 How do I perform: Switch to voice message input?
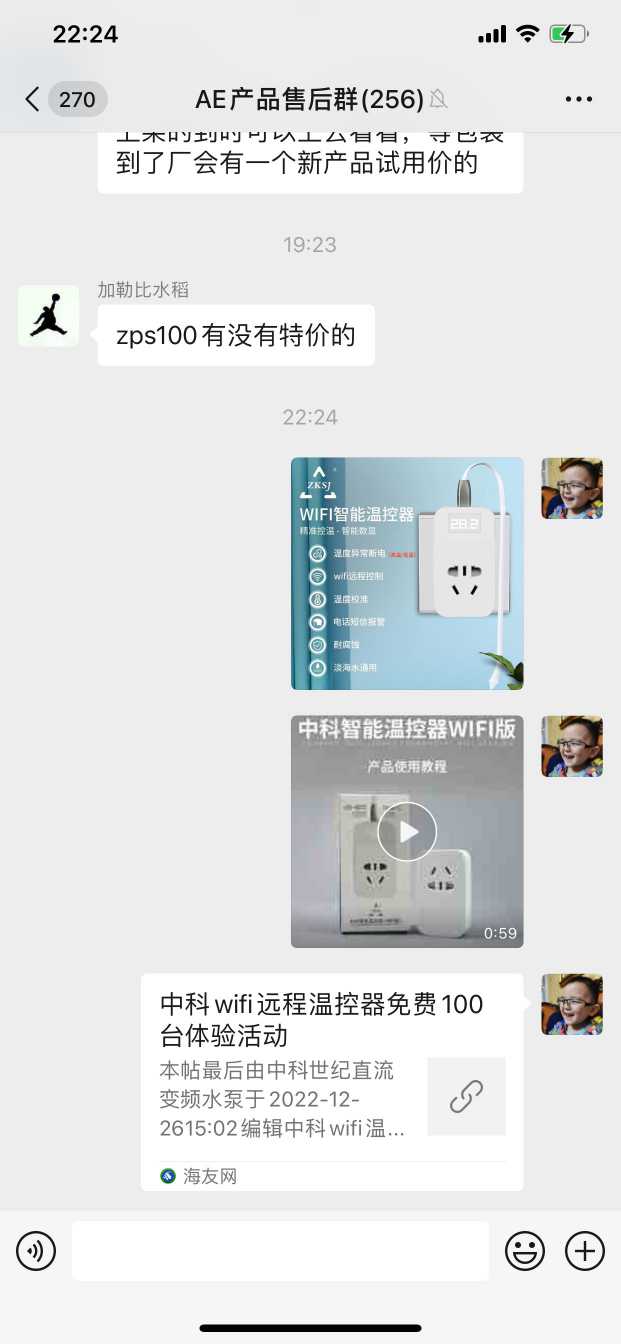pos(36,1251)
